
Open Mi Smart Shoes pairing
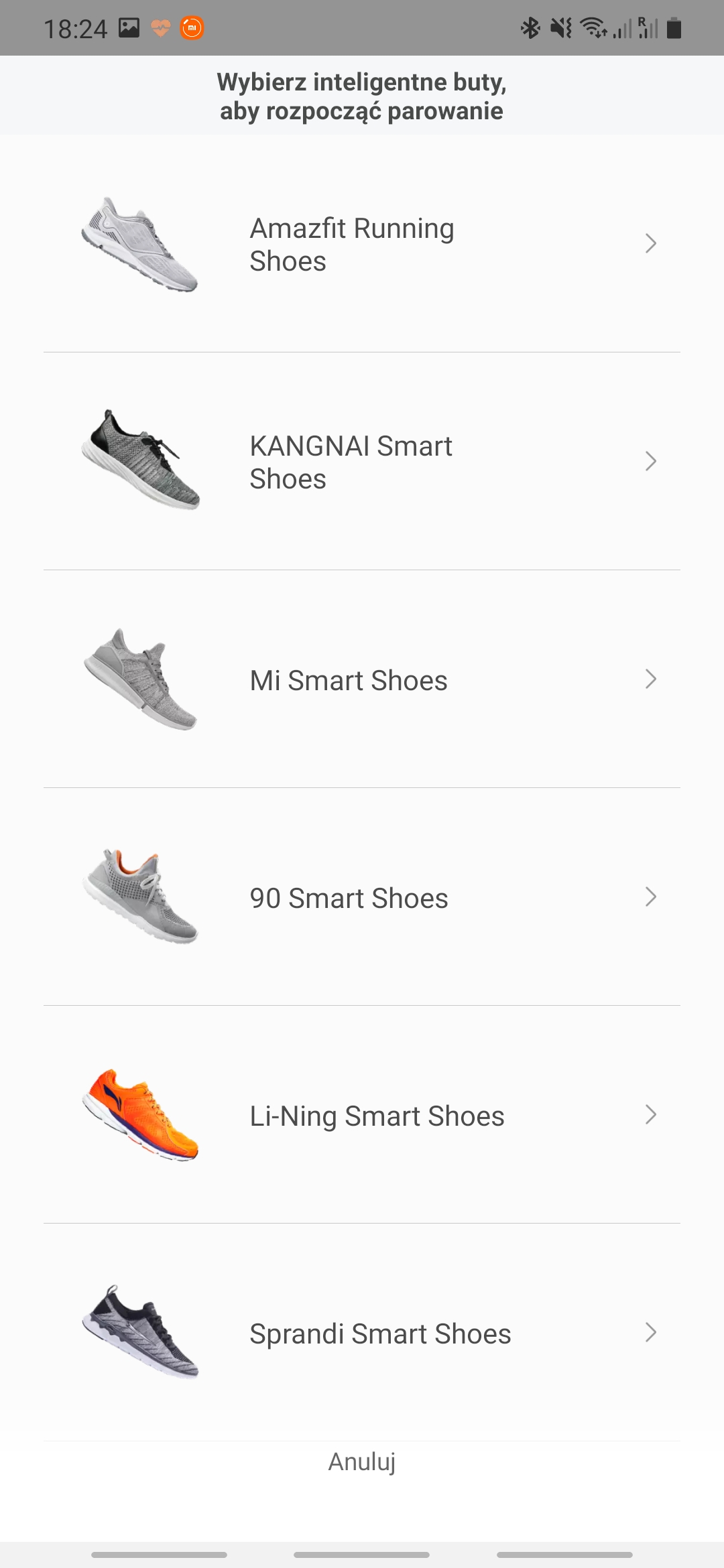pyautogui.click(x=362, y=679)
